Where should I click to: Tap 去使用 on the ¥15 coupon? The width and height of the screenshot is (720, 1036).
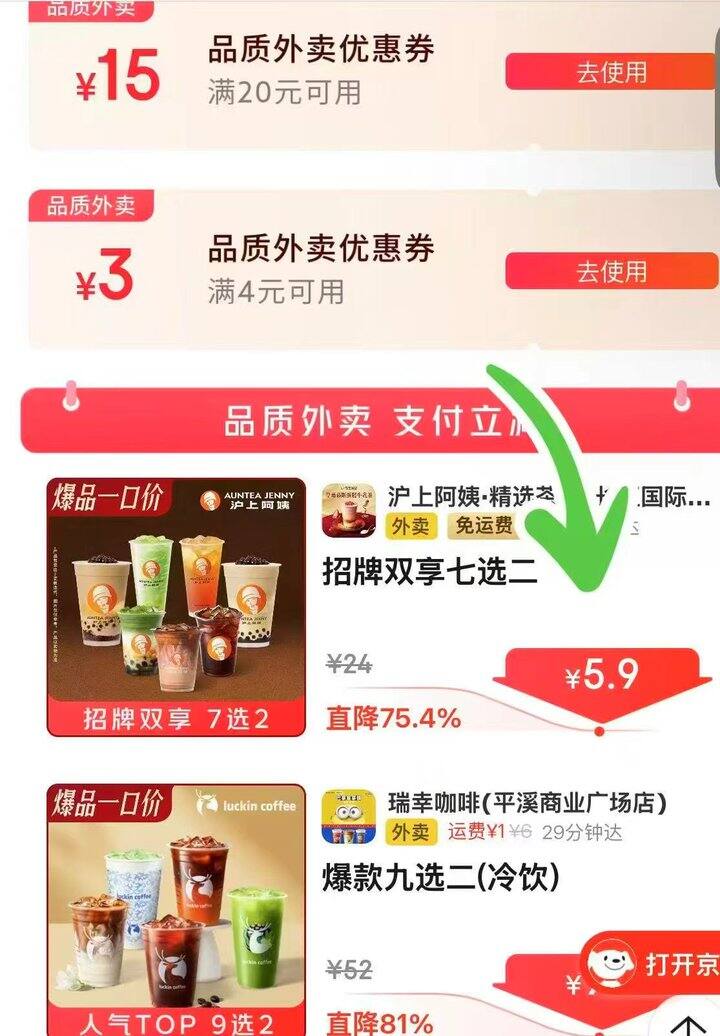tap(613, 73)
